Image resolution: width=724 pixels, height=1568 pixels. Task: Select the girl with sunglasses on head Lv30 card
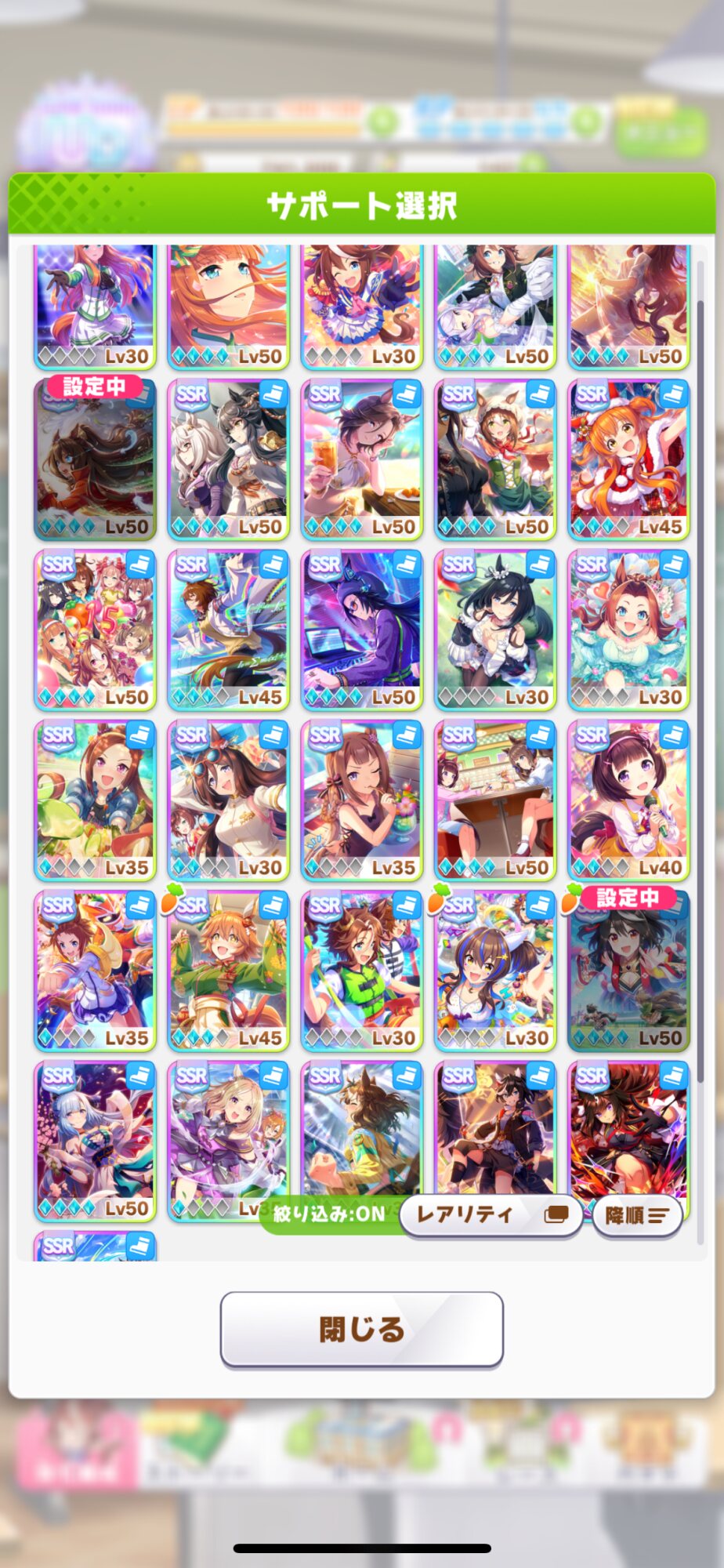point(228,801)
